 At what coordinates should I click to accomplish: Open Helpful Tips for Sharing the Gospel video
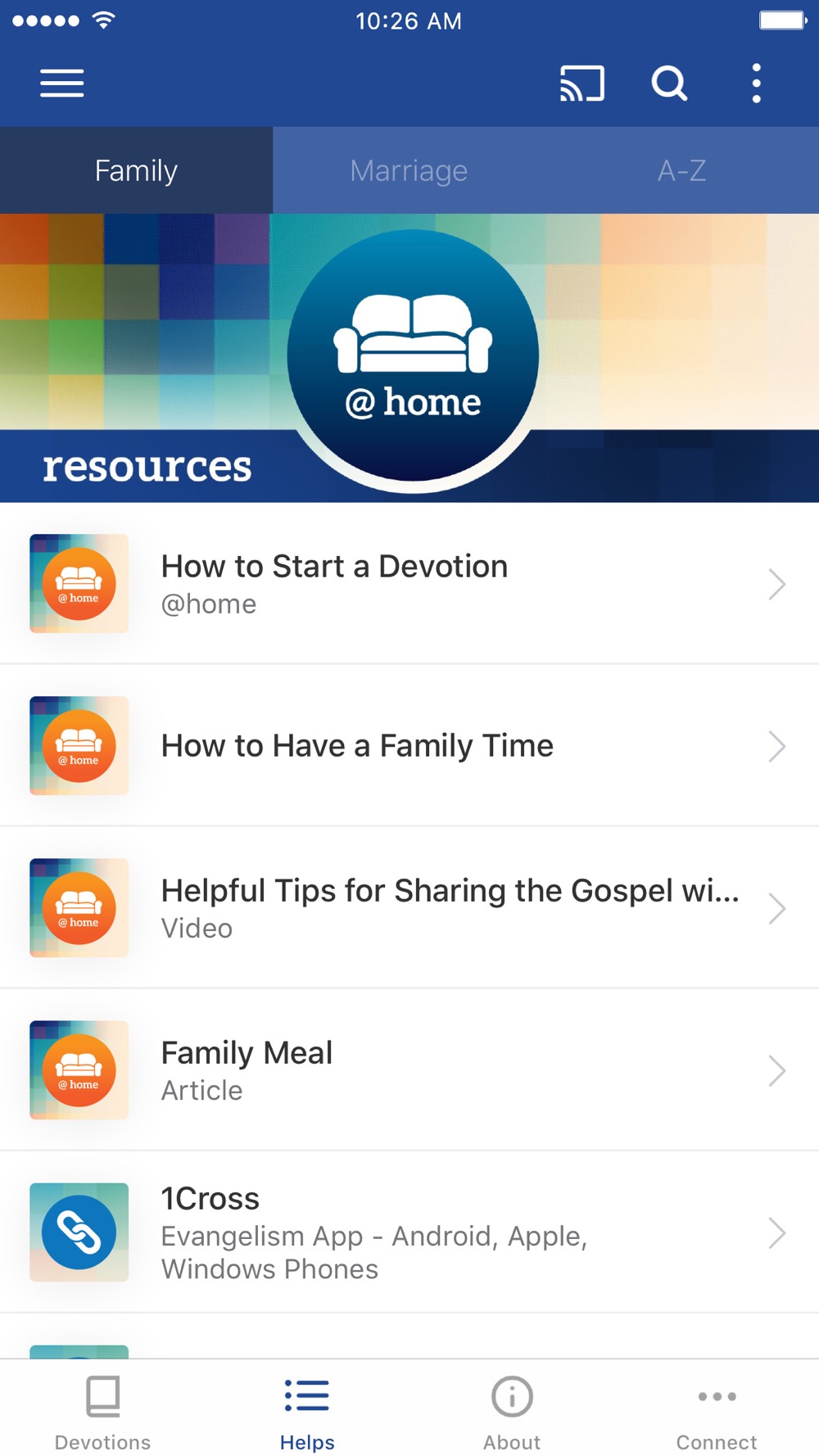point(409,907)
